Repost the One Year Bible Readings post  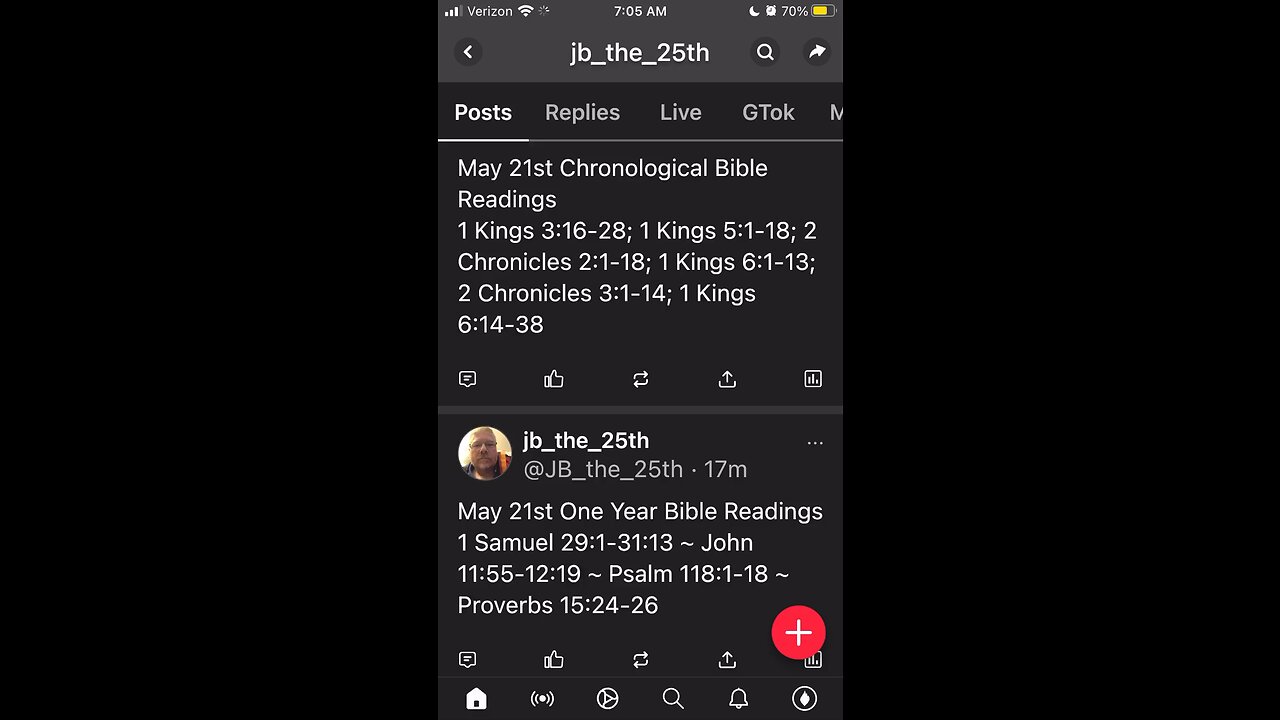[640, 660]
